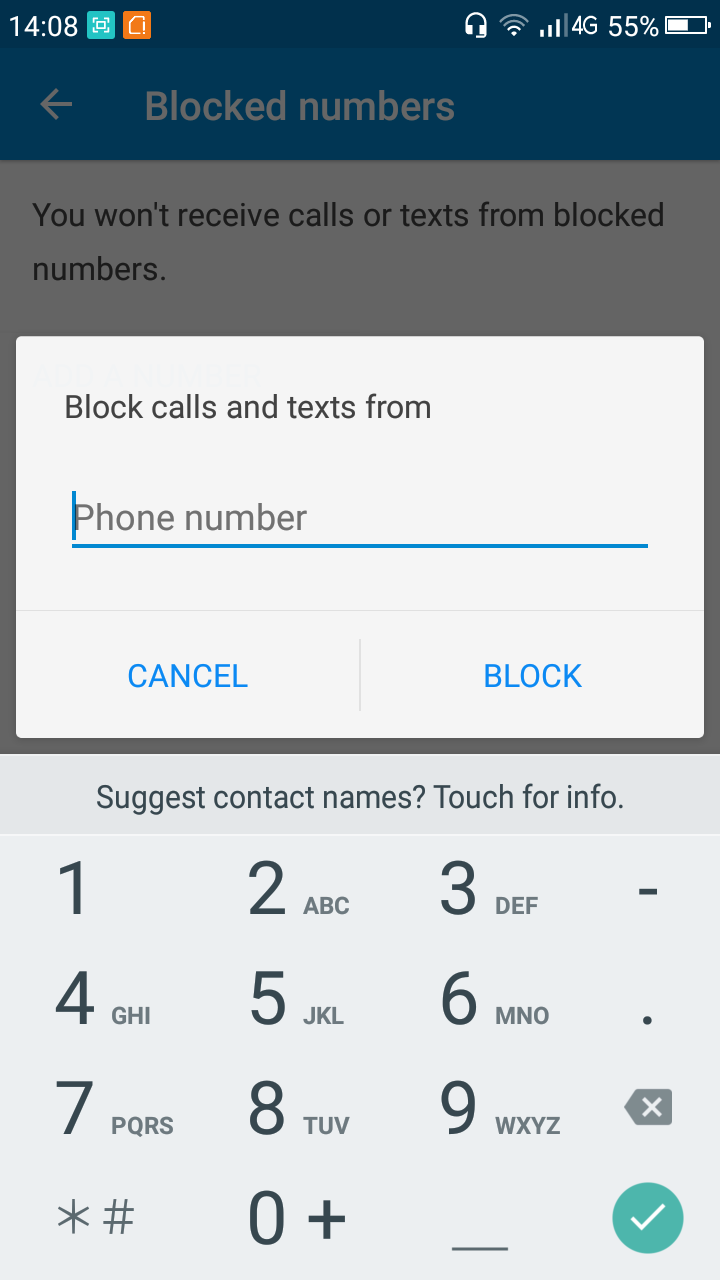Open the contact names suggestion info
This screenshot has height=1280, width=720.
(360, 797)
